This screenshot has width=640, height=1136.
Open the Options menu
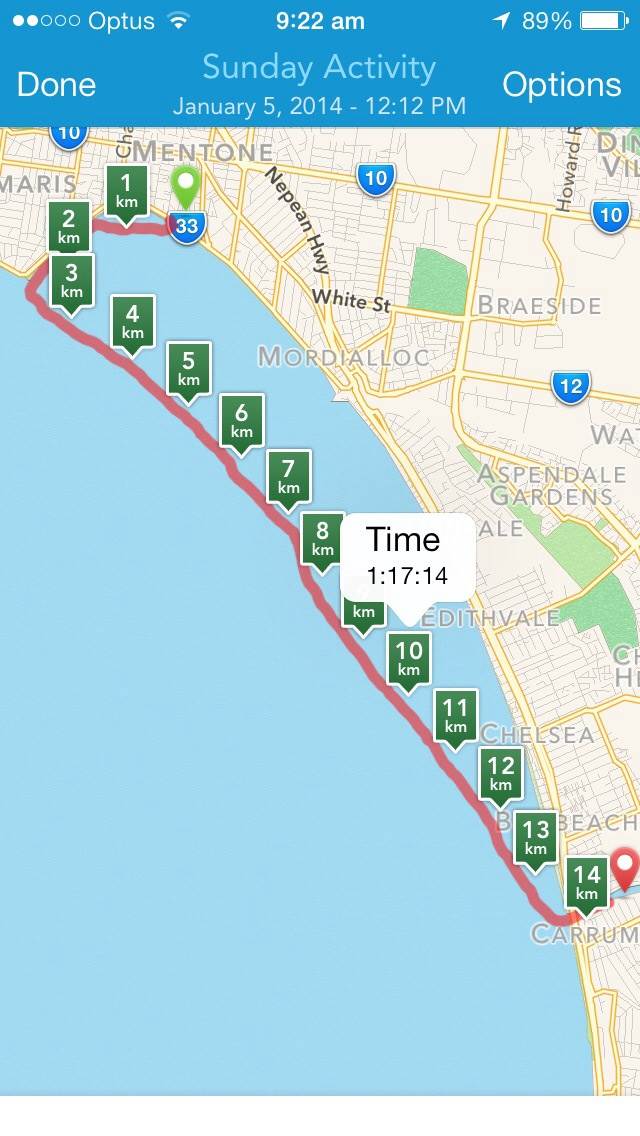561,85
